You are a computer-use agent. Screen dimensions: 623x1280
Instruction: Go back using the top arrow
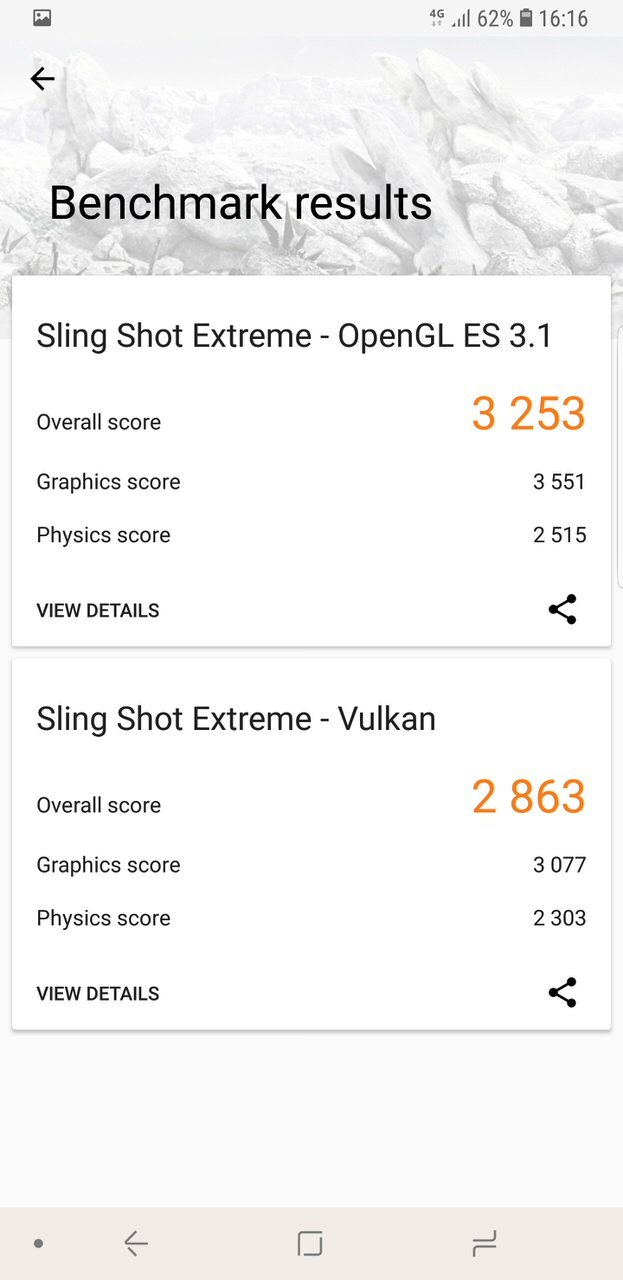click(x=42, y=79)
